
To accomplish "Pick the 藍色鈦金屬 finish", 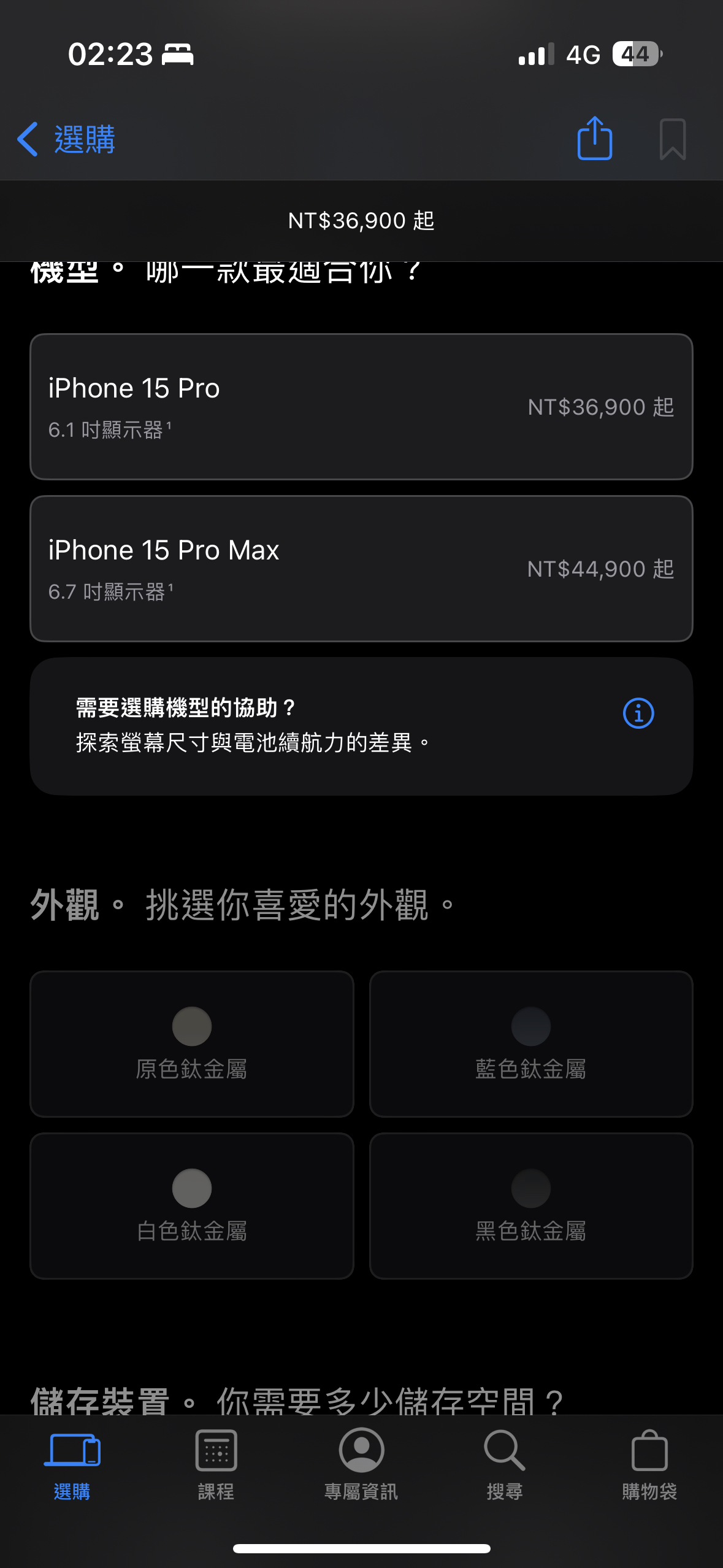I will tap(531, 1043).
